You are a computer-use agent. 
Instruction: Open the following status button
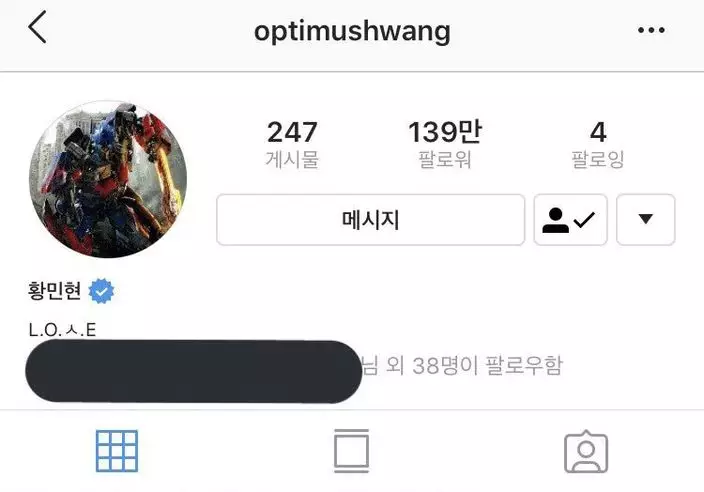pos(570,220)
